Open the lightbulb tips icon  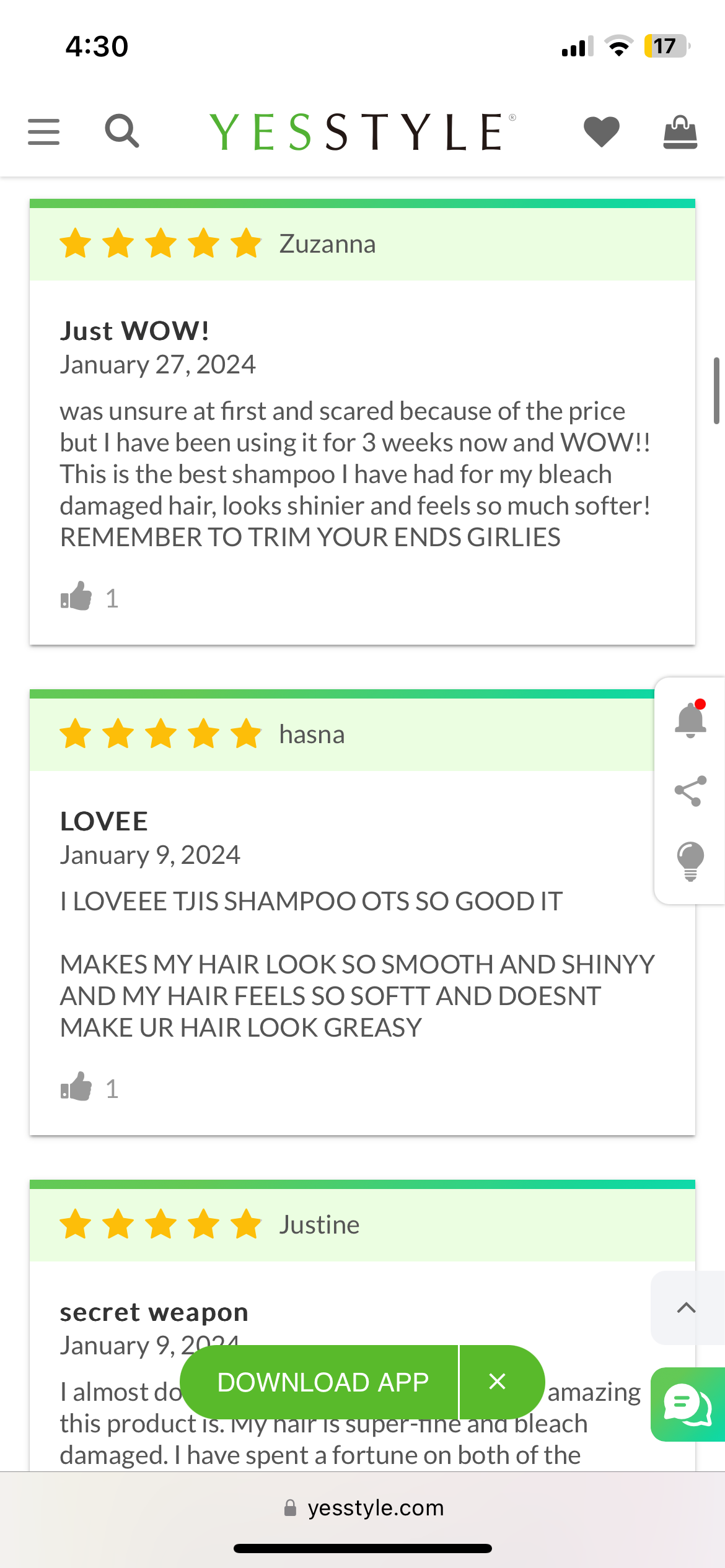(x=690, y=861)
